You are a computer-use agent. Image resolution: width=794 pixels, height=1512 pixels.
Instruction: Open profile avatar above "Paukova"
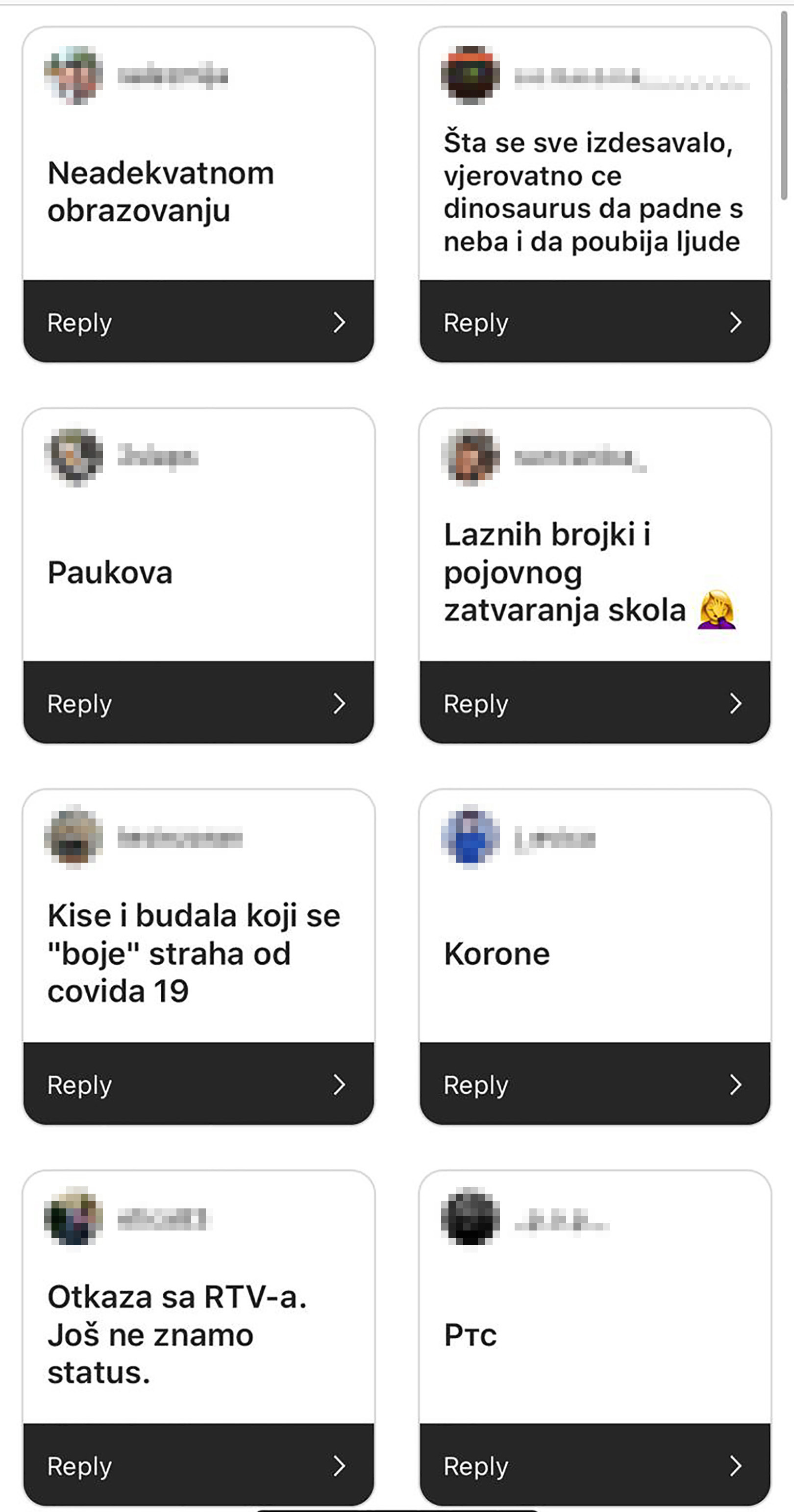(74, 457)
